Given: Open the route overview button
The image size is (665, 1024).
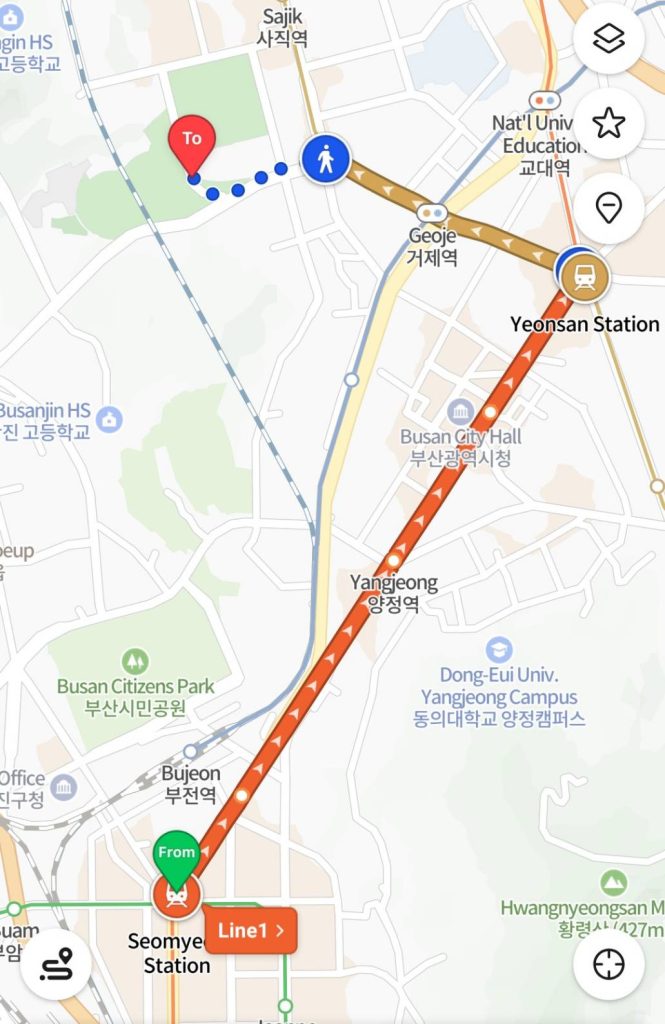Looking at the screenshot, I should click(57, 965).
